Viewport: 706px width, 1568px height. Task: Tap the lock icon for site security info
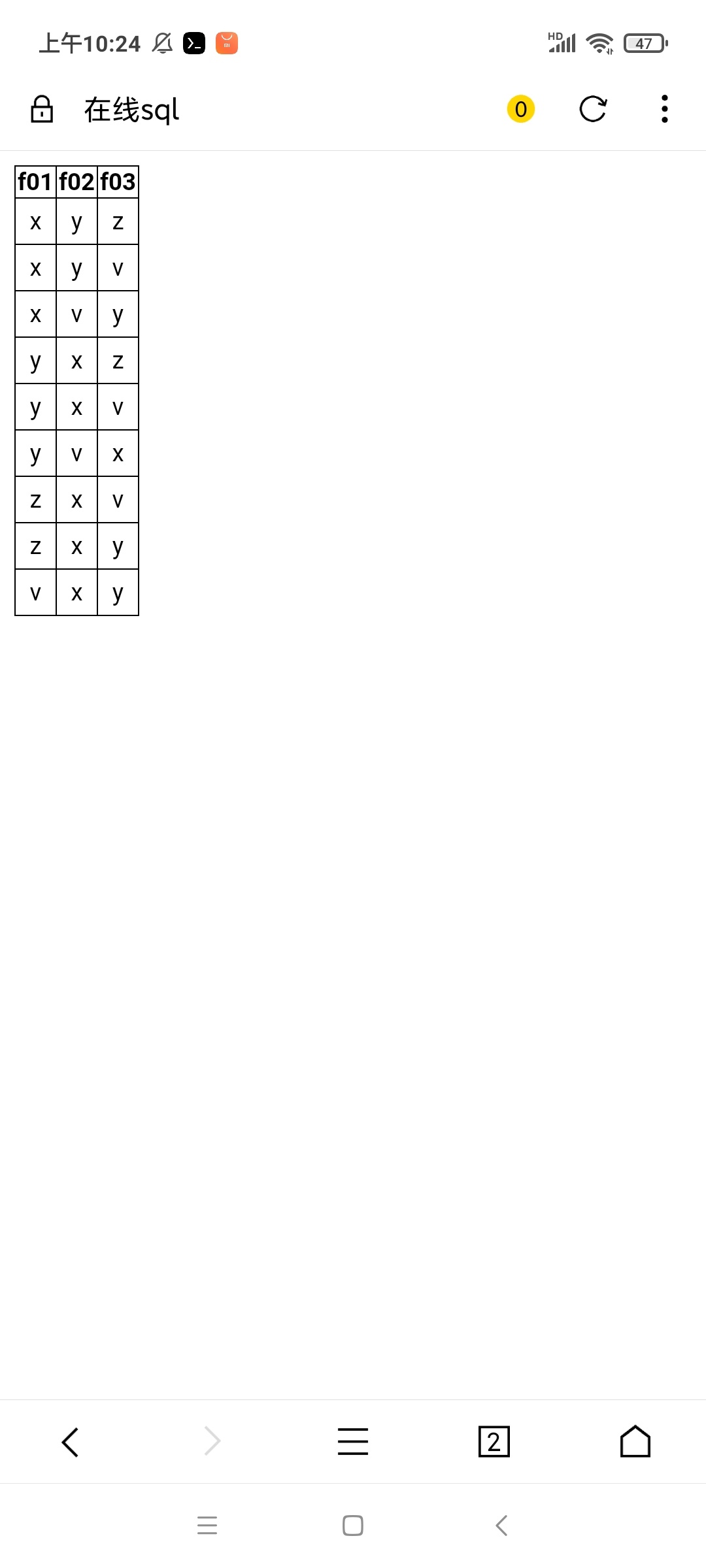point(42,109)
